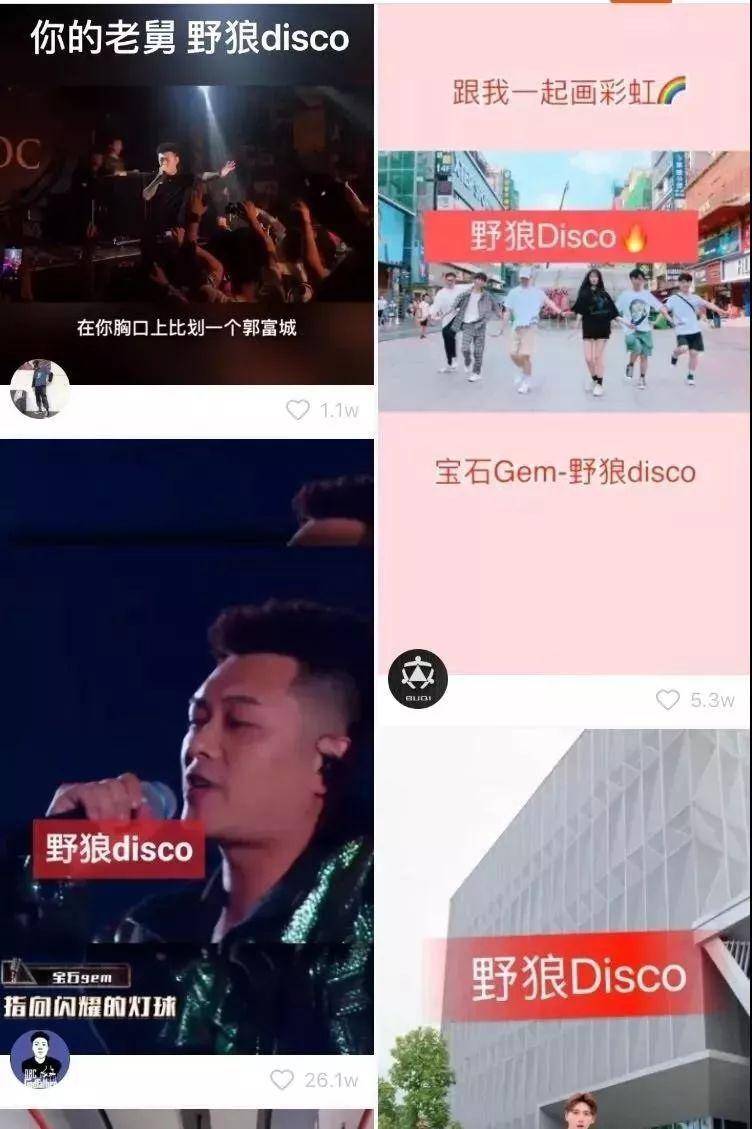
Task: Open the 你的老舅 野狼disco video
Action: pos(187,200)
